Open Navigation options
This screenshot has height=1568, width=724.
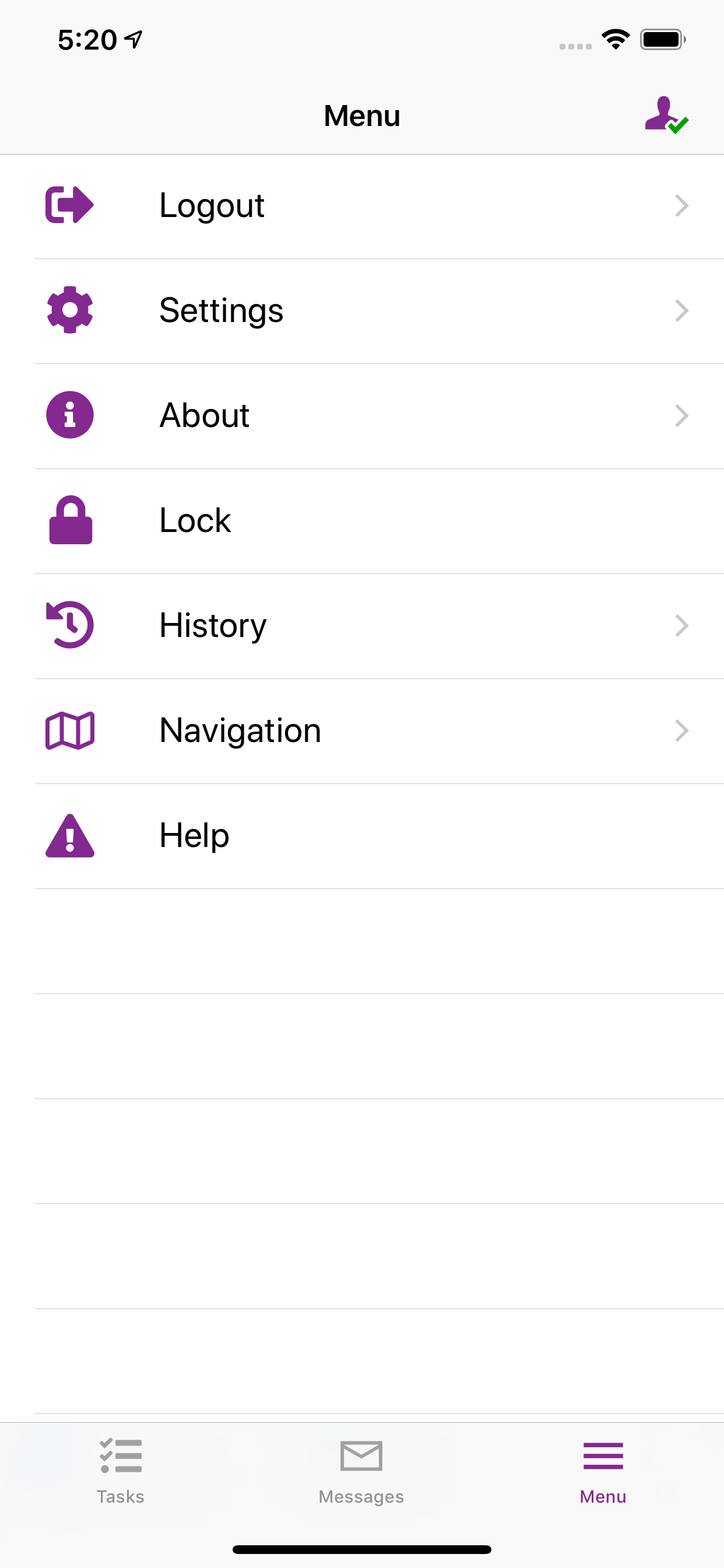point(362,731)
